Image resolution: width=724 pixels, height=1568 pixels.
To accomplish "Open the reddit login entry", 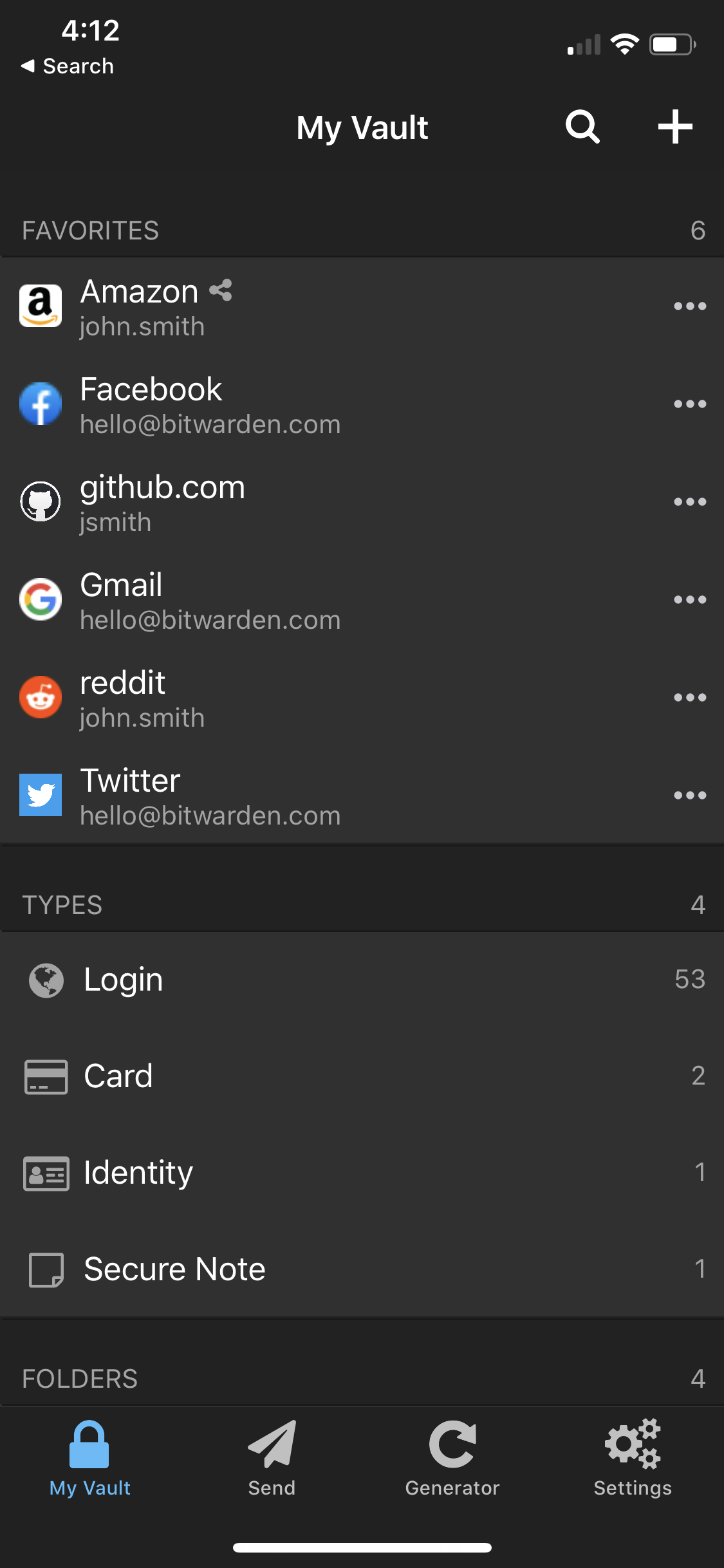I will [257, 698].
